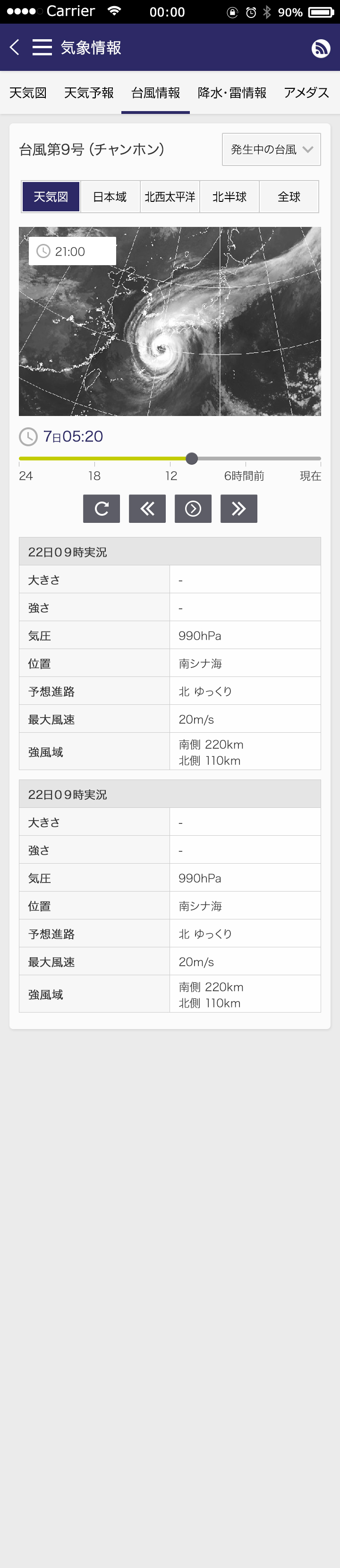Open the hamburger menu
This screenshot has width=340, height=1568.
tap(42, 47)
